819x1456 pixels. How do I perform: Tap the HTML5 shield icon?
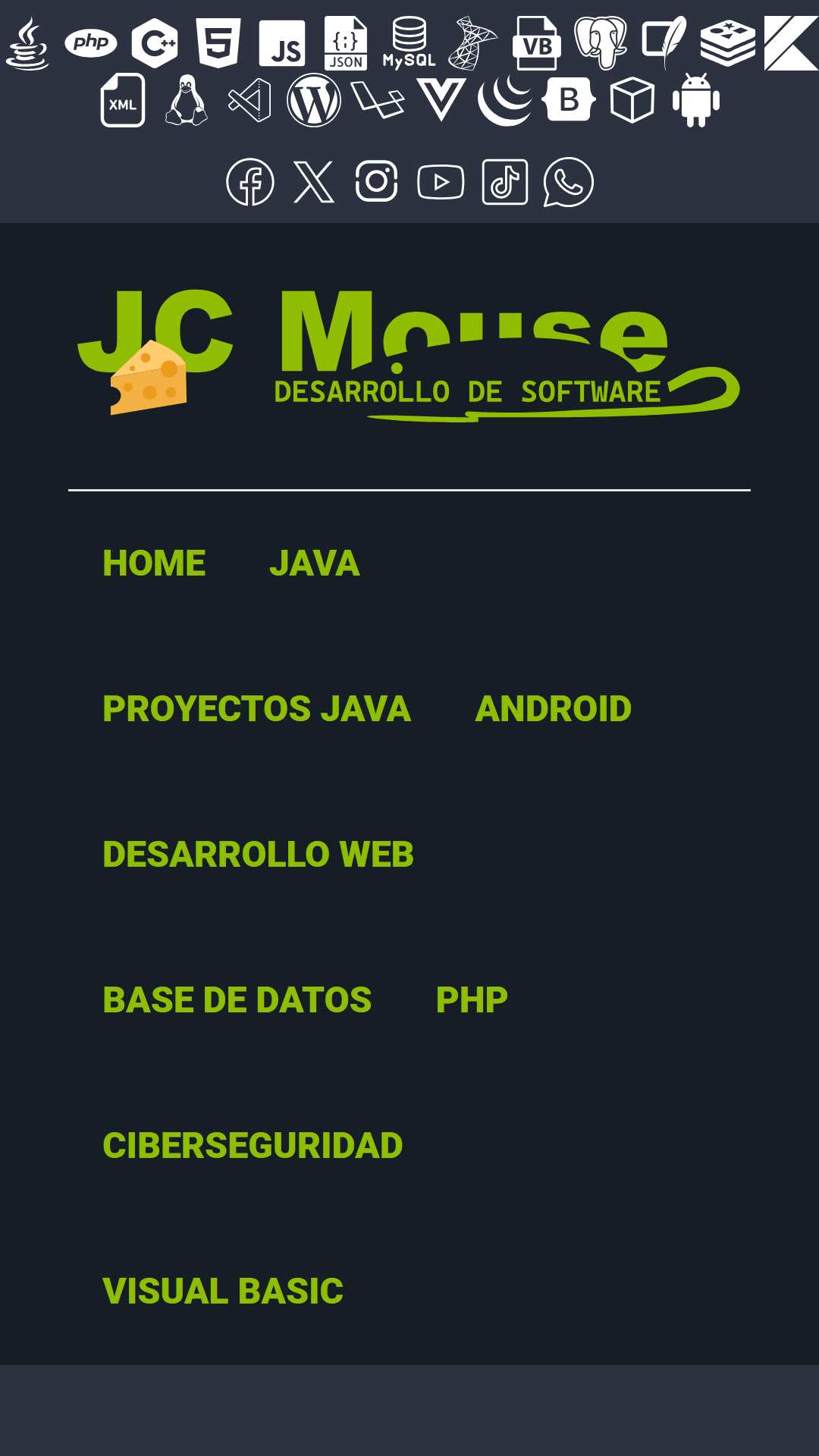click(218, 43)
